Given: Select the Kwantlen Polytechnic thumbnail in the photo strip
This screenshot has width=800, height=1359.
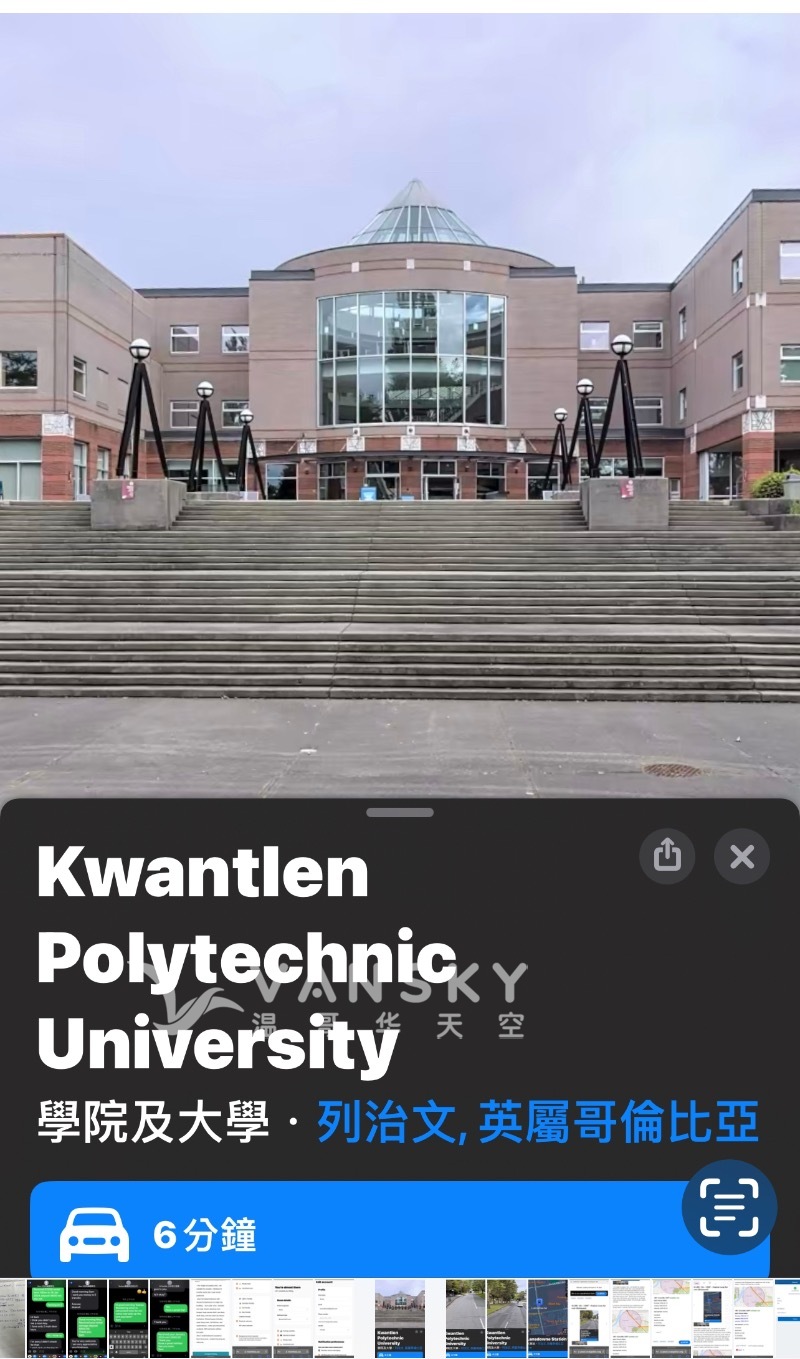Looking at the screenshot, I should (399, 1318).
